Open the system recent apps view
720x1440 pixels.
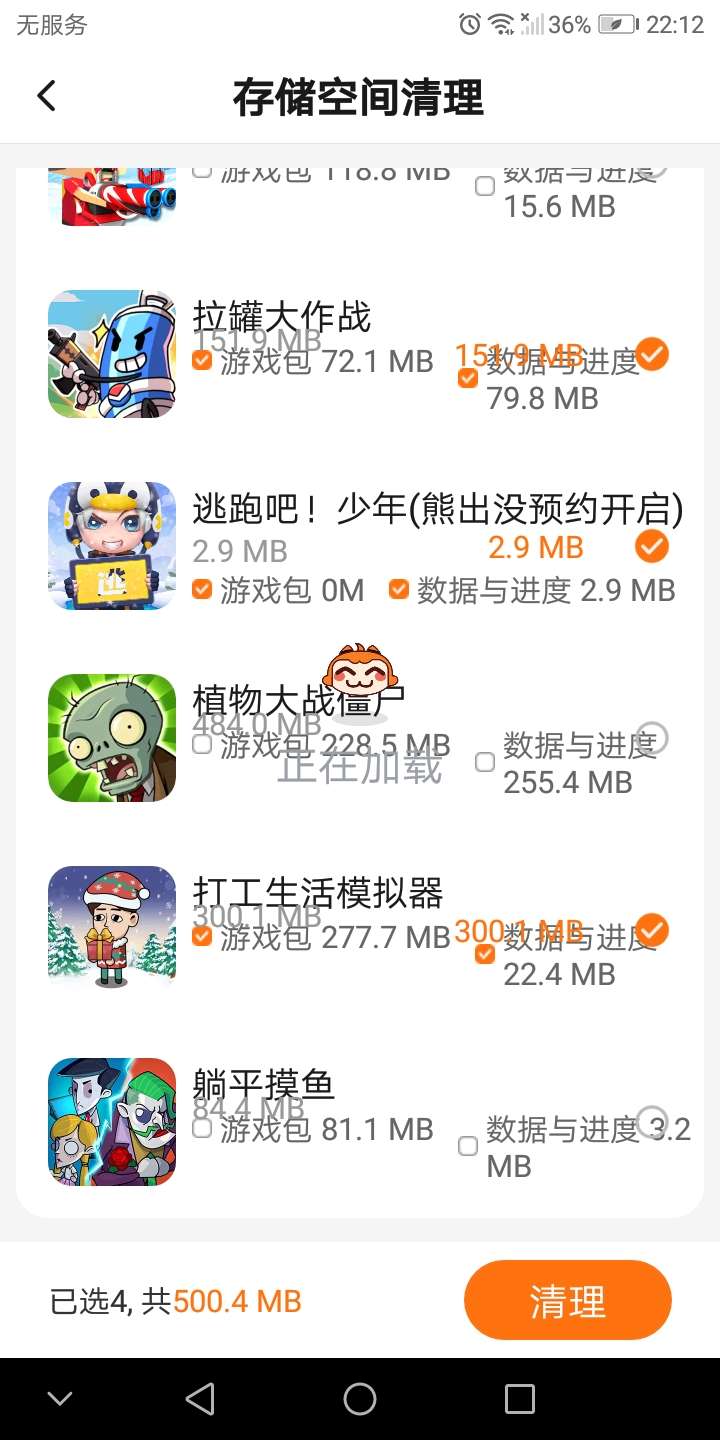[x=520, y=1399]
